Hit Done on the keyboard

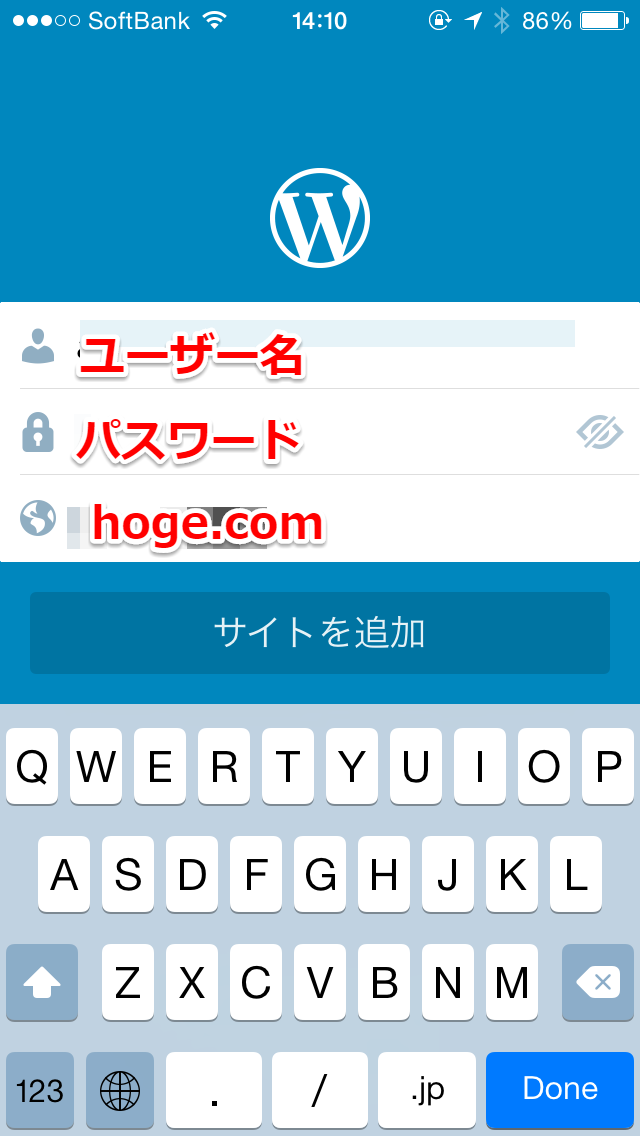tap(560, 1089)
